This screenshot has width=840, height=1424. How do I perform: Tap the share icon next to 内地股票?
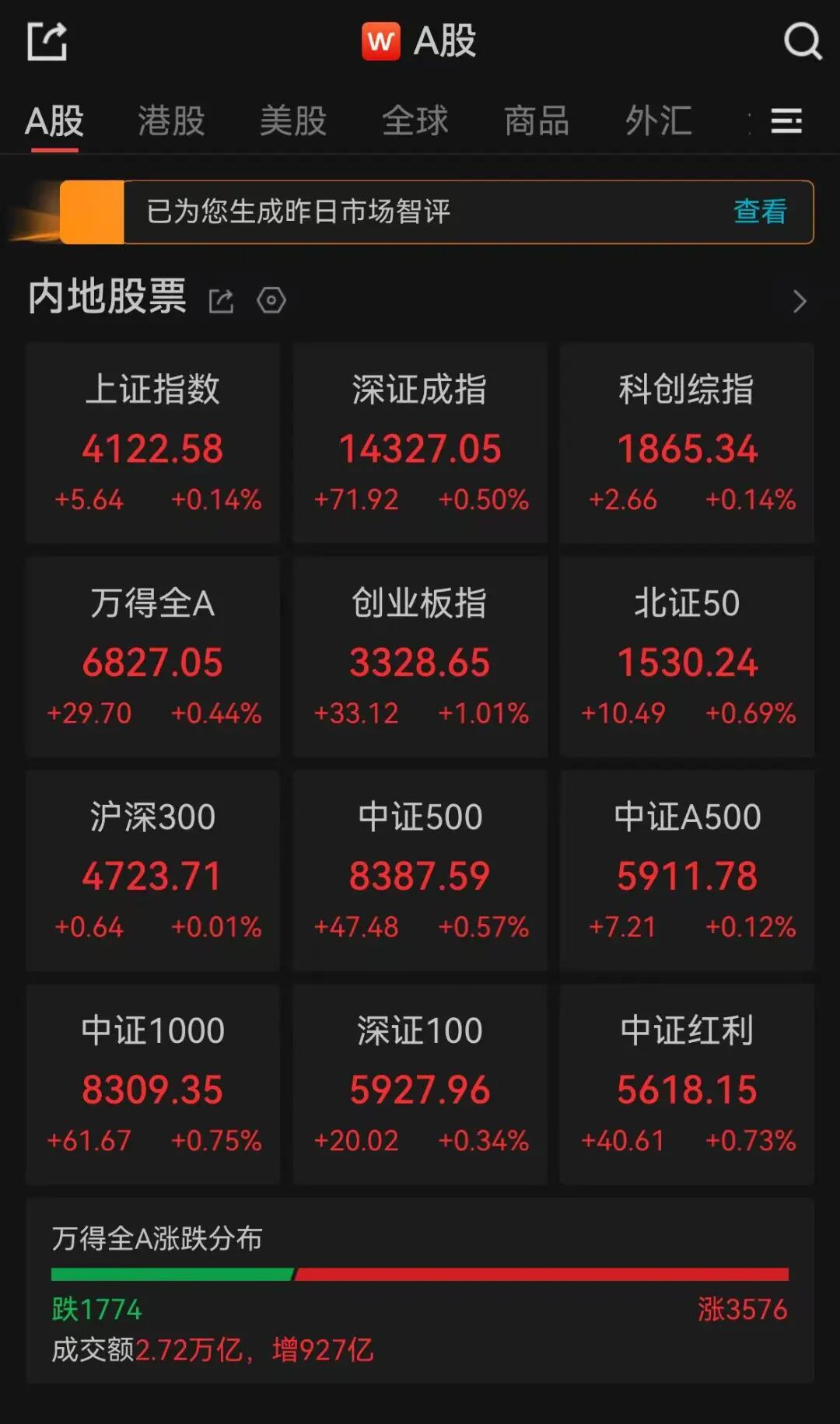click(x=222, y=300)
